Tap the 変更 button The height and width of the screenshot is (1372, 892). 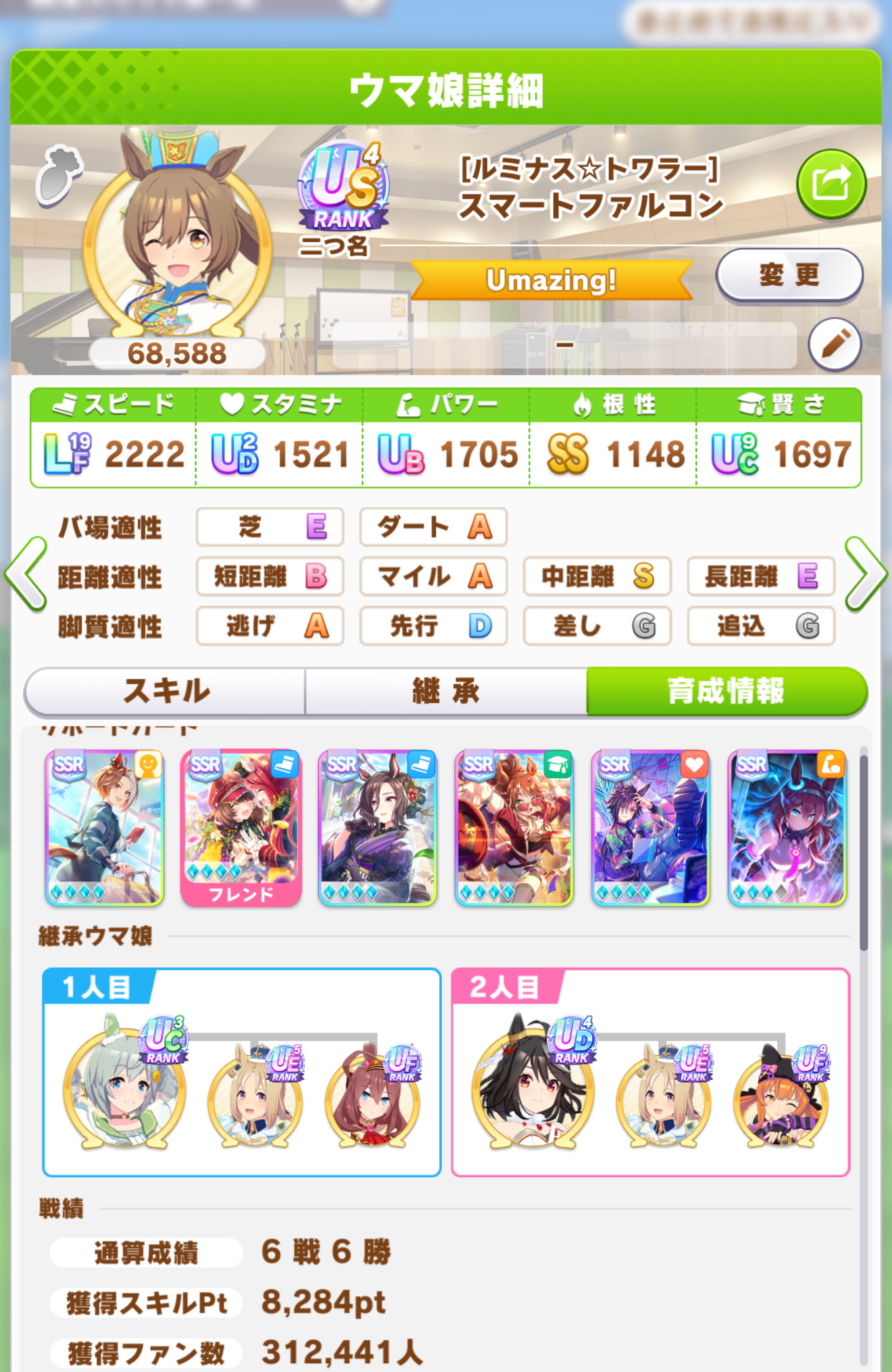pyautogui.click(x=789, y=275)
